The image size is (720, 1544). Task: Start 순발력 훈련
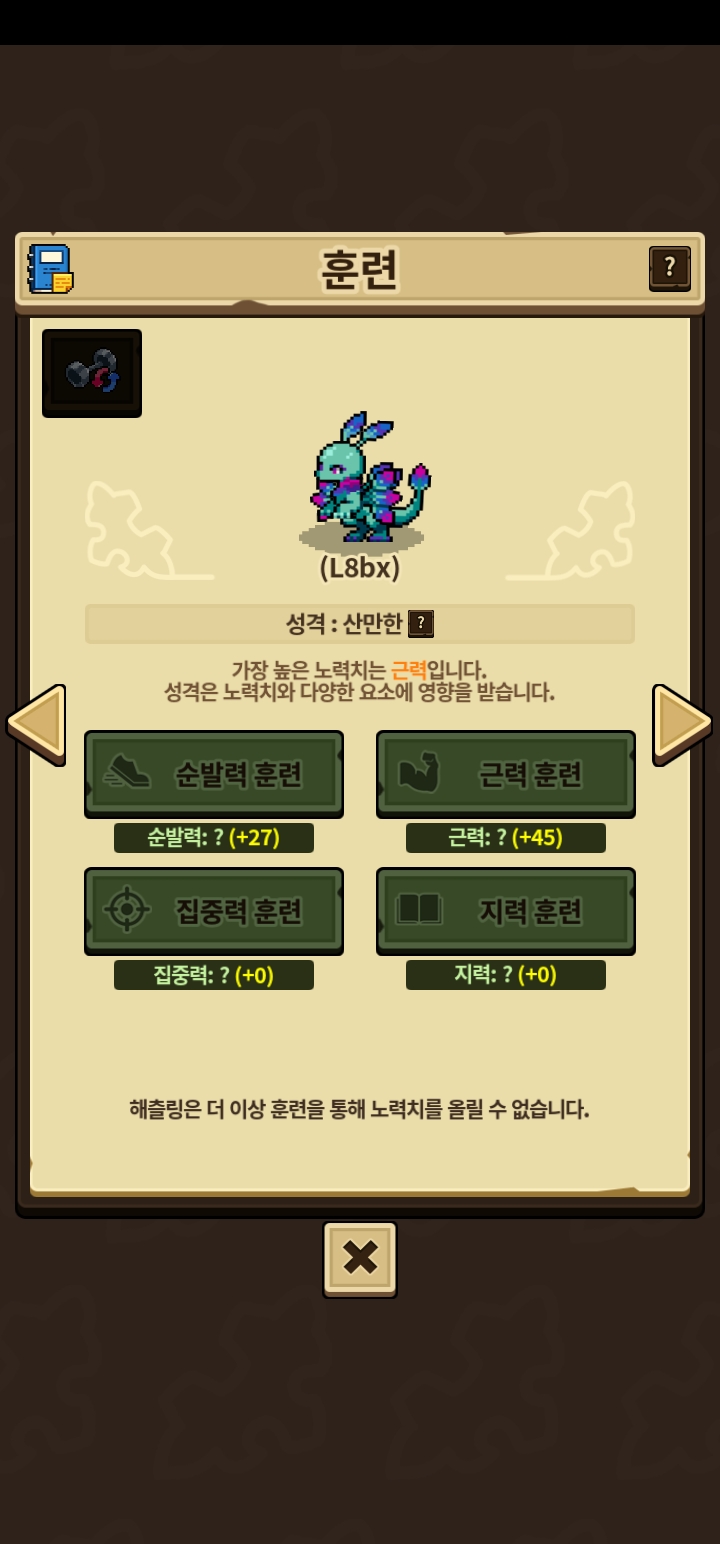pyautogui.click(x=214, y=773)
